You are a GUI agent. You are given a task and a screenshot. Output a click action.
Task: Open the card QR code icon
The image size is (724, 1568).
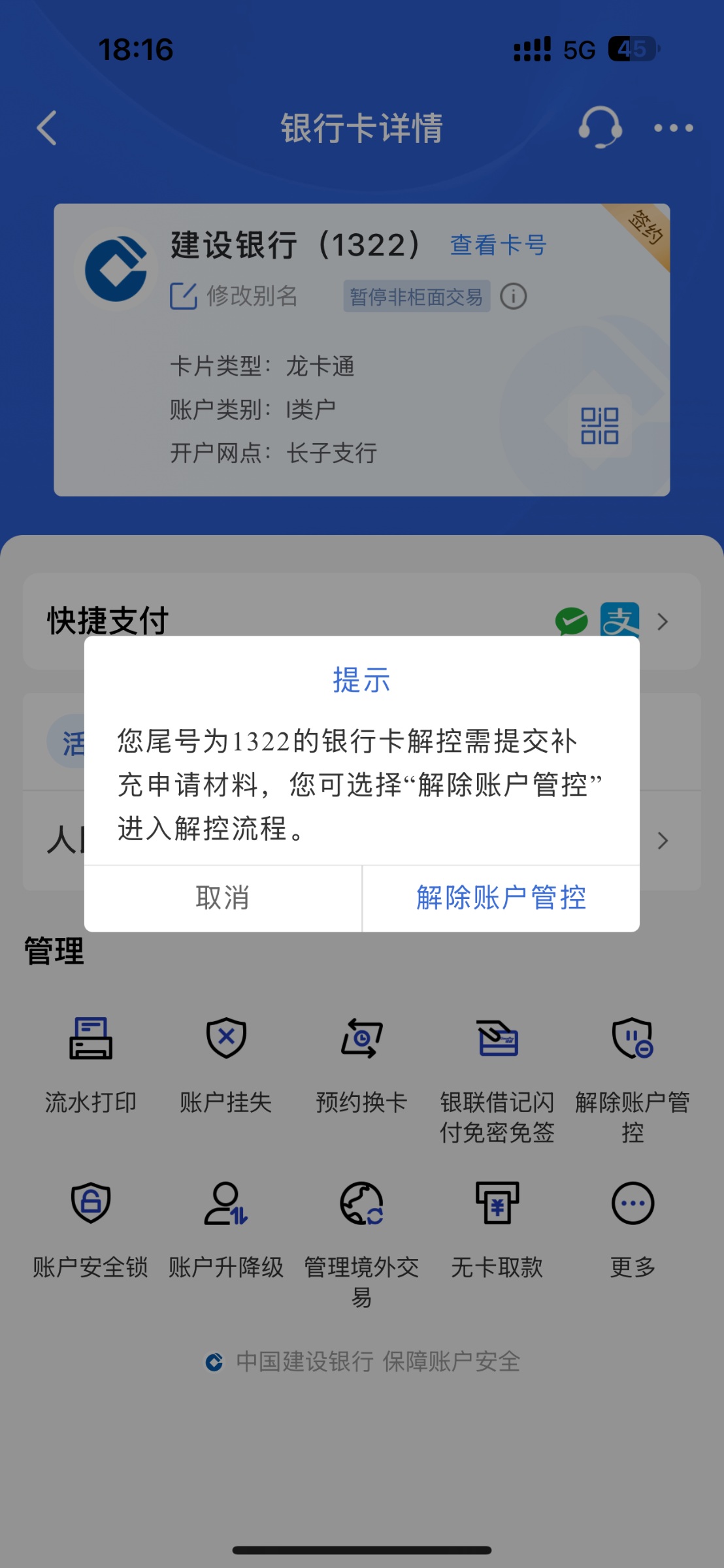[x=600, y=426]
